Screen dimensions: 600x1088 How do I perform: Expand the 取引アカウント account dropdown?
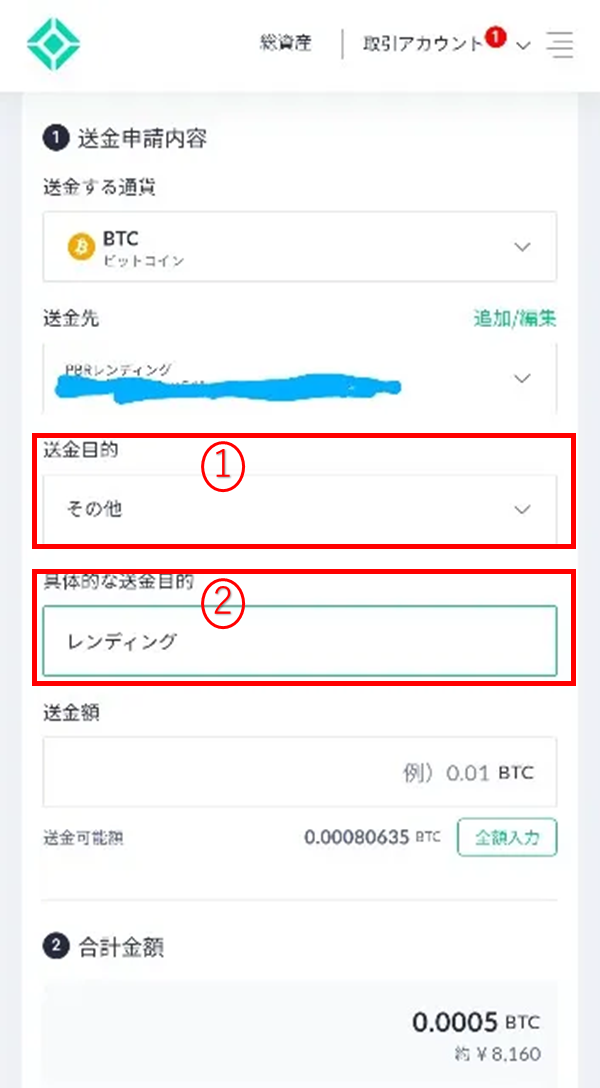[x=446, y=44]
